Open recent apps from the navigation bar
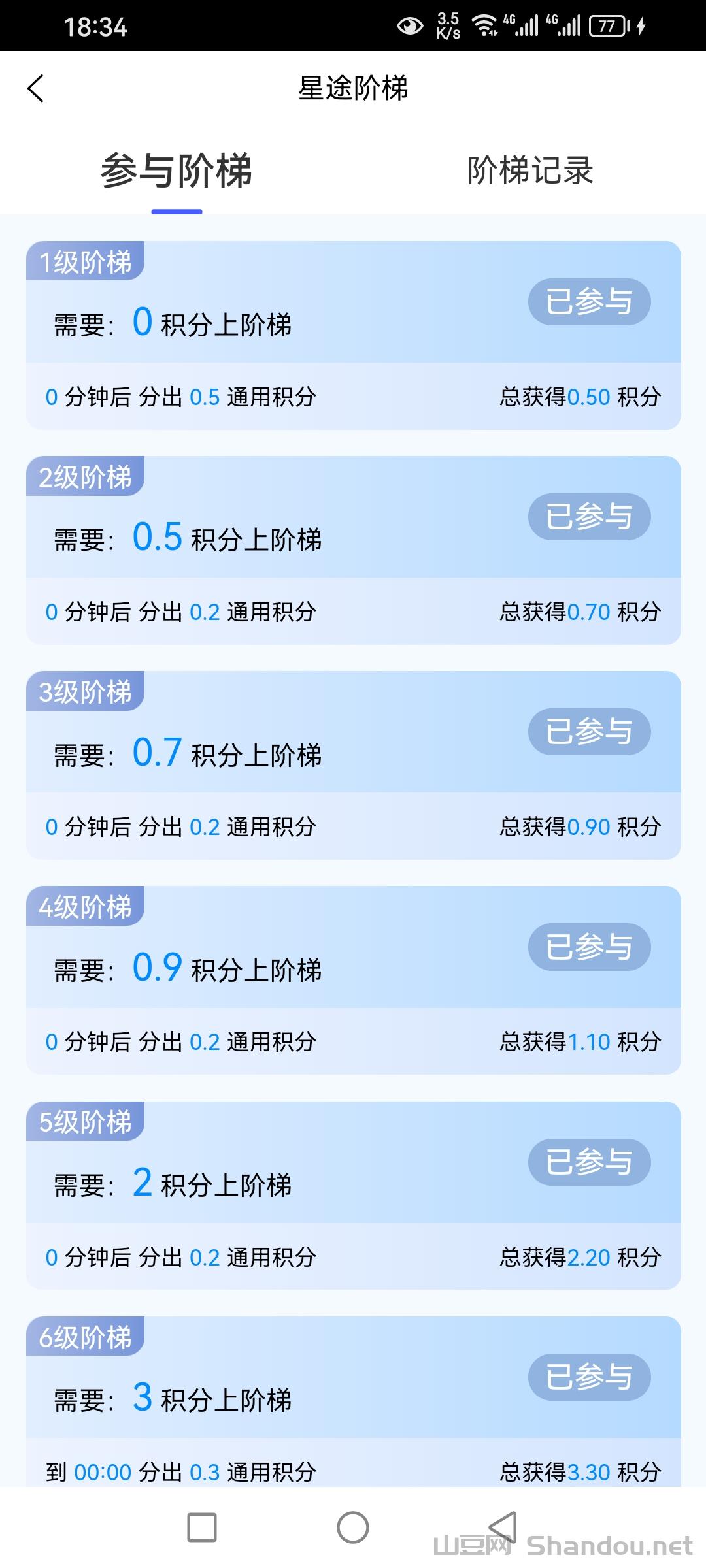Viewport: 706px width, 1568px height. 201,1527
